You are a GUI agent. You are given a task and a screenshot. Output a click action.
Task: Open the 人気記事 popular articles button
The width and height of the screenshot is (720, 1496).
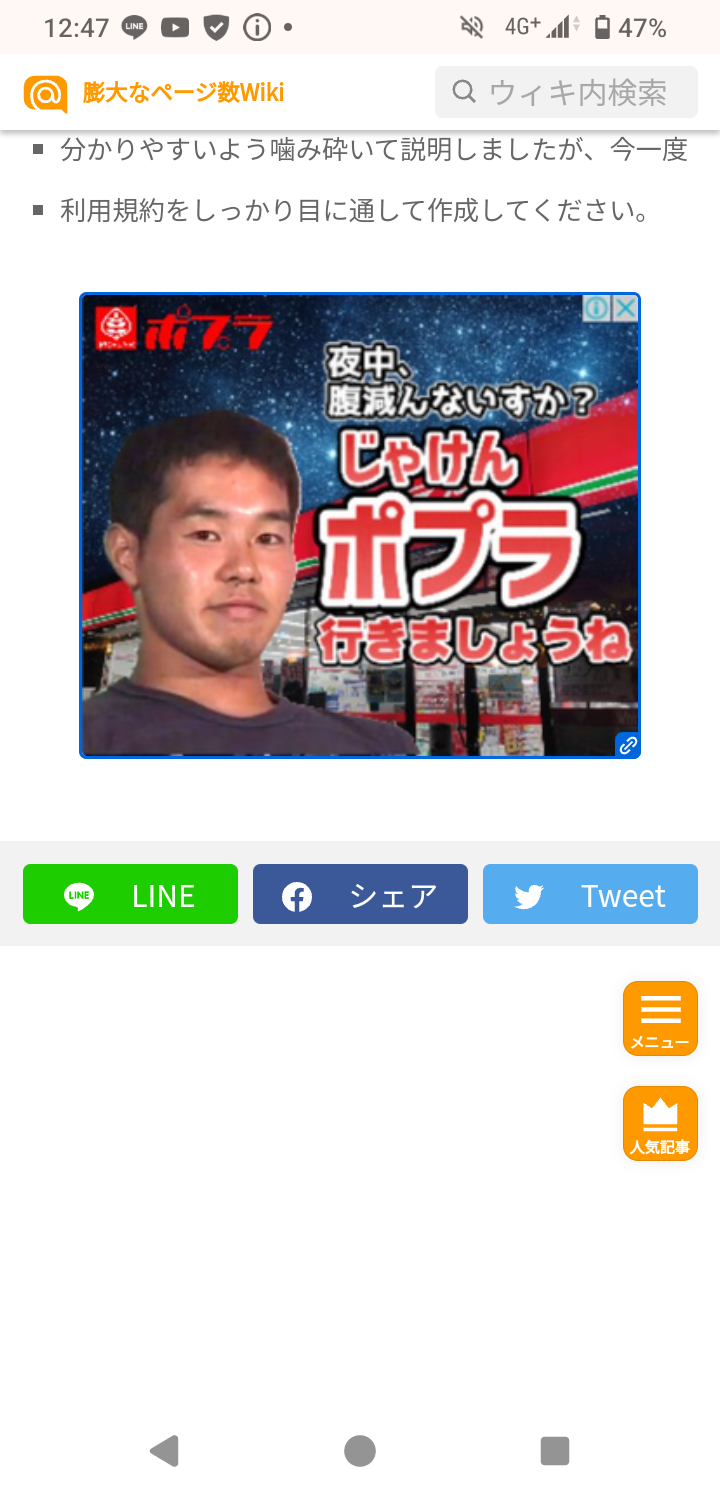(660, 1124)
